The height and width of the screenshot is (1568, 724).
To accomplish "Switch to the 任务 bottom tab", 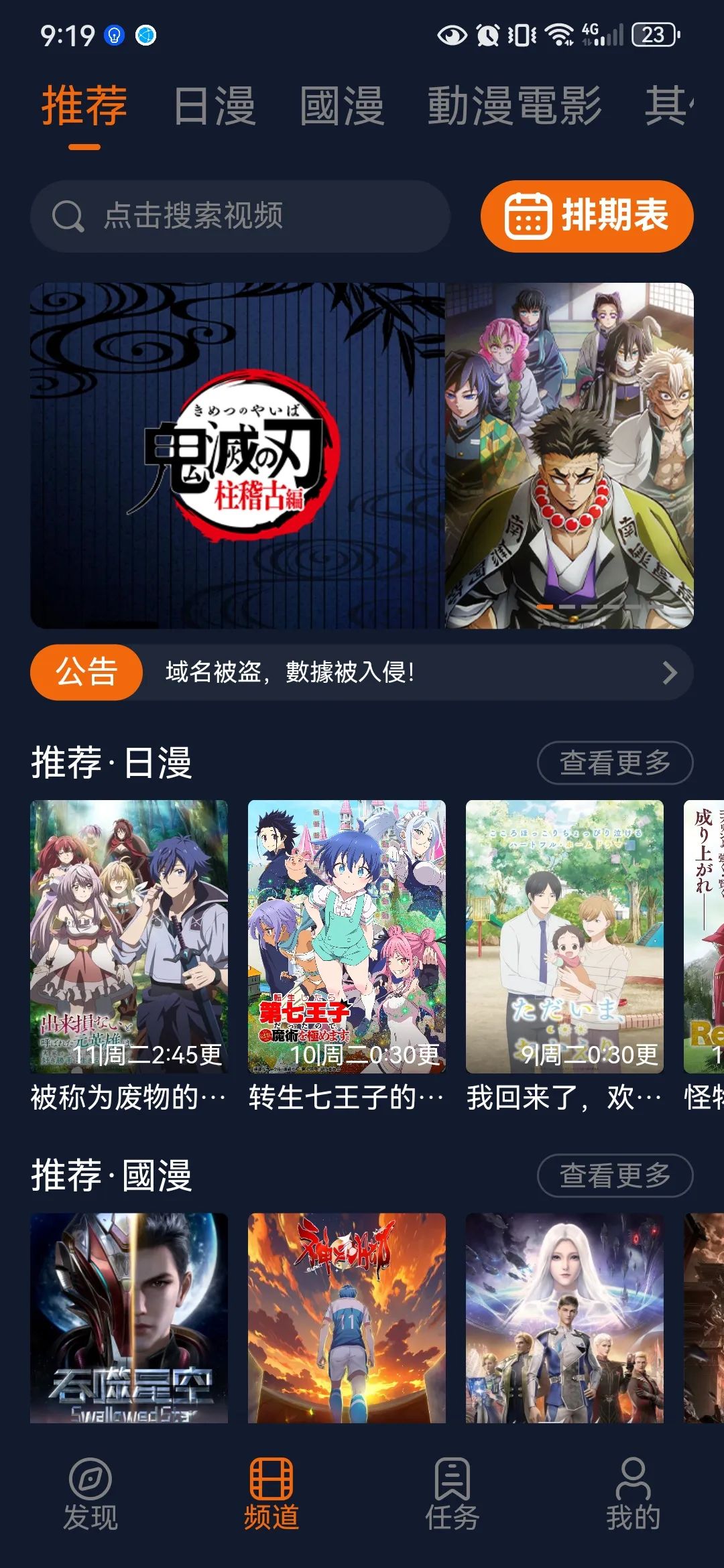I will (452, 1494).
